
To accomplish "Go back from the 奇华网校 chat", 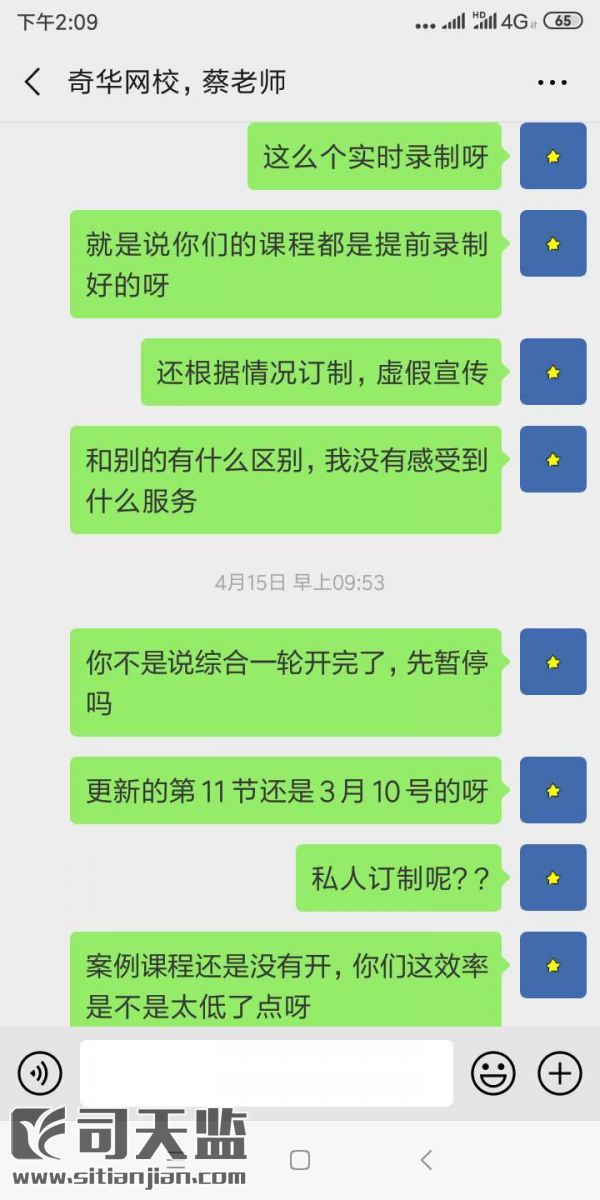I will tap(33, 82).
